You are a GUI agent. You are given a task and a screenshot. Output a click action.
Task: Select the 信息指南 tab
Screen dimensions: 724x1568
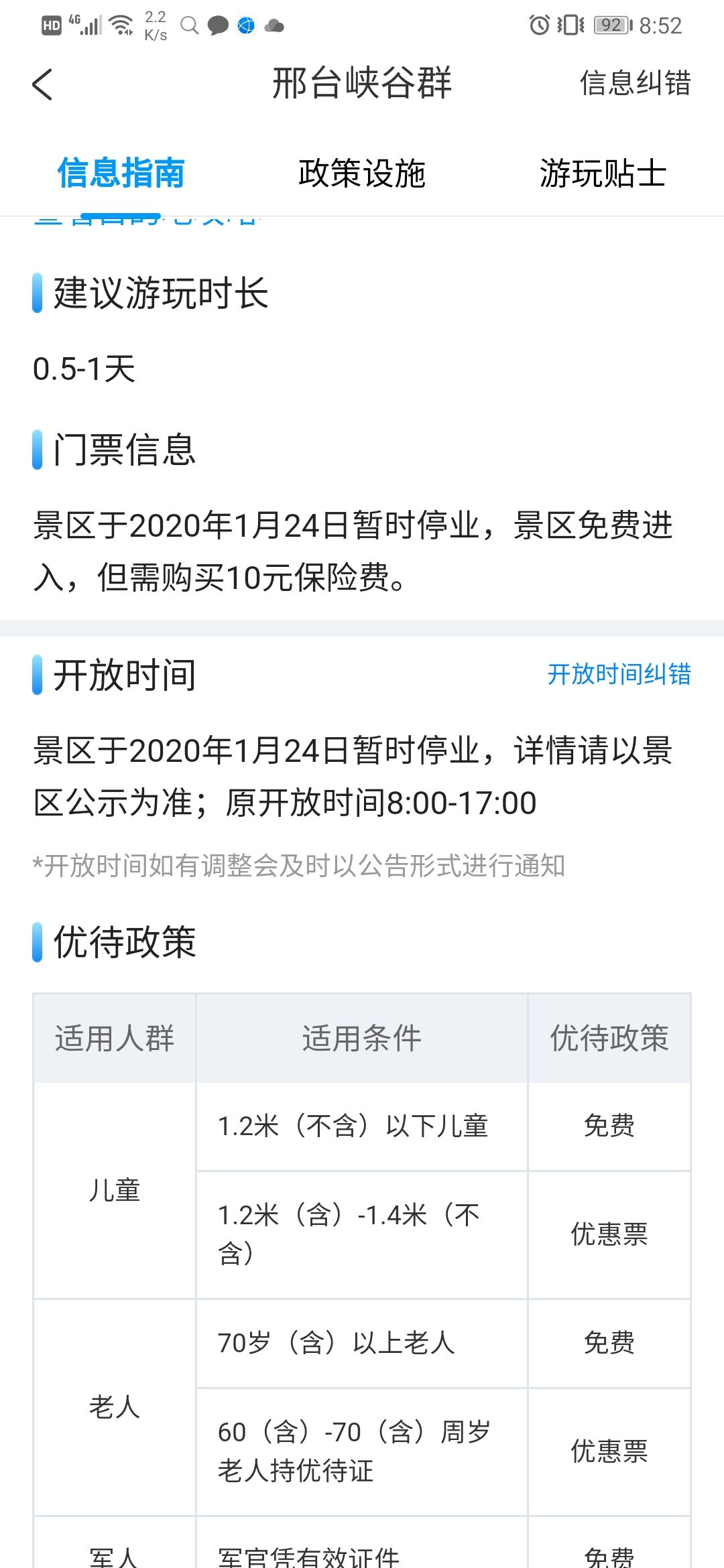click(x=121, y=173)
